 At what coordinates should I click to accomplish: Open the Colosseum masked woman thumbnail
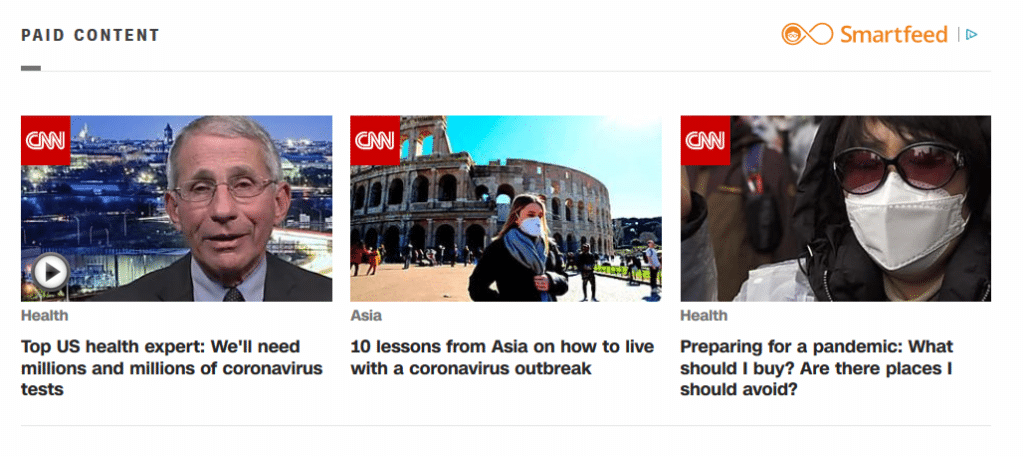505,208
